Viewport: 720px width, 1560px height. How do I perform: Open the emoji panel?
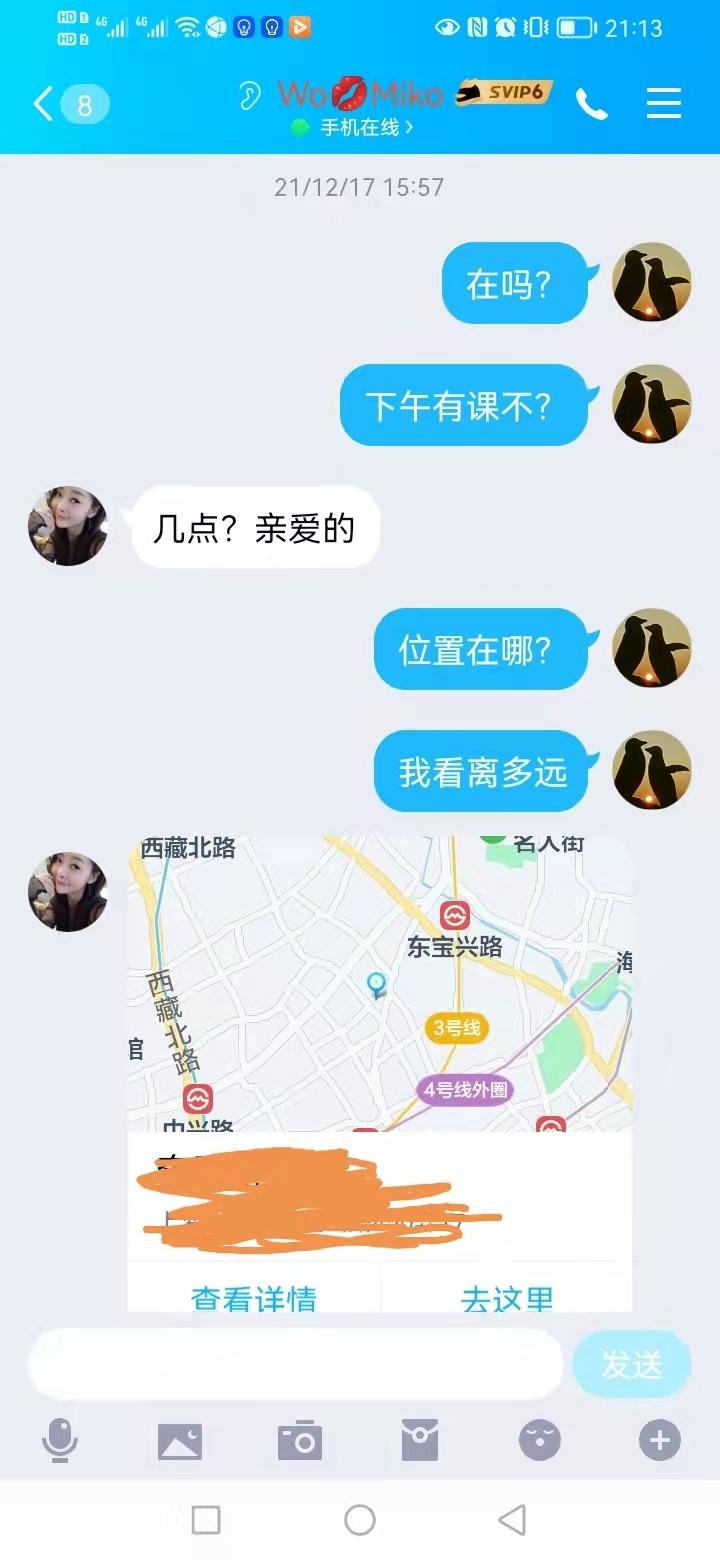pyautogui.click(x=540, y=1441)
